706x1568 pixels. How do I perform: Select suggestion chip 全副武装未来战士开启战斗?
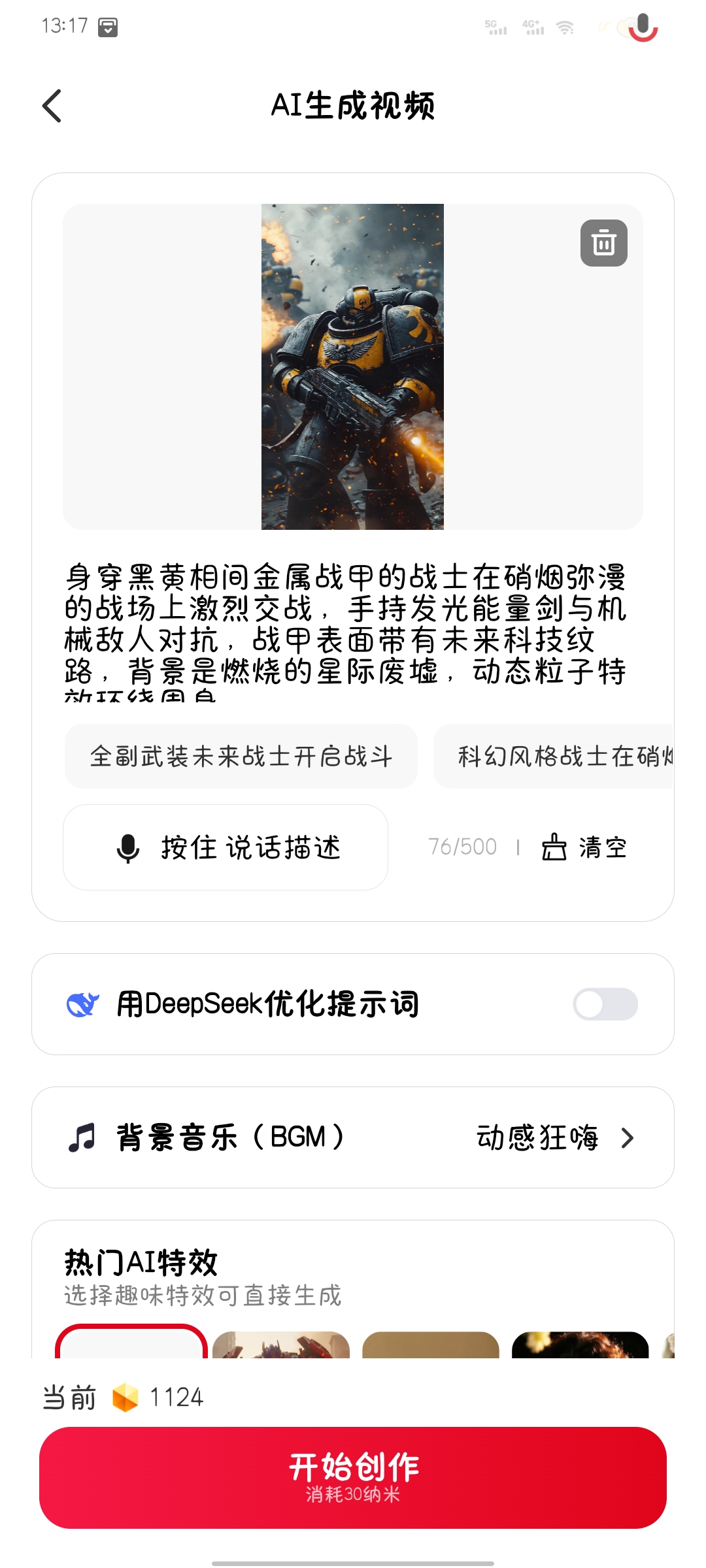click(x=241, y=756)
